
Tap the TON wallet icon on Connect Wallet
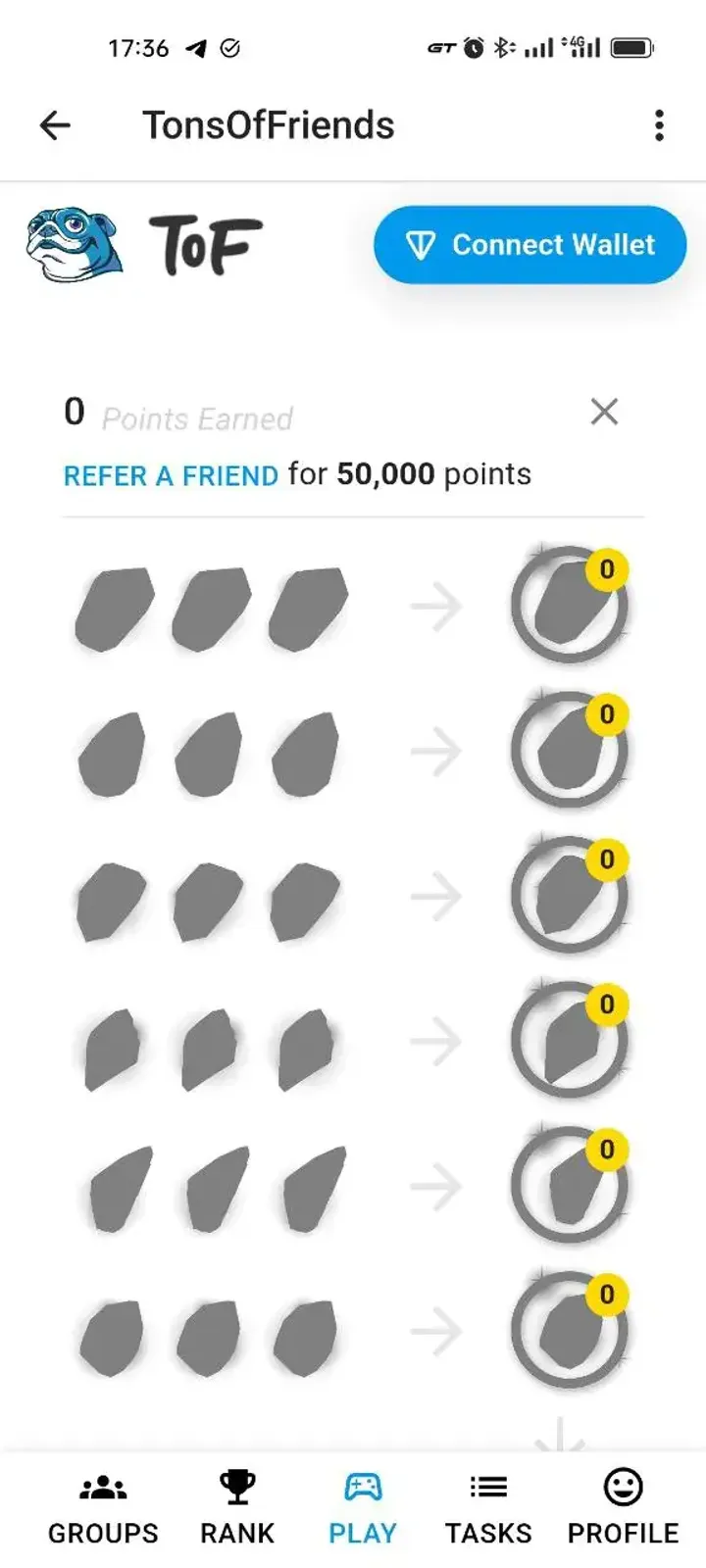pyautogui.click(x=420, y=245)
